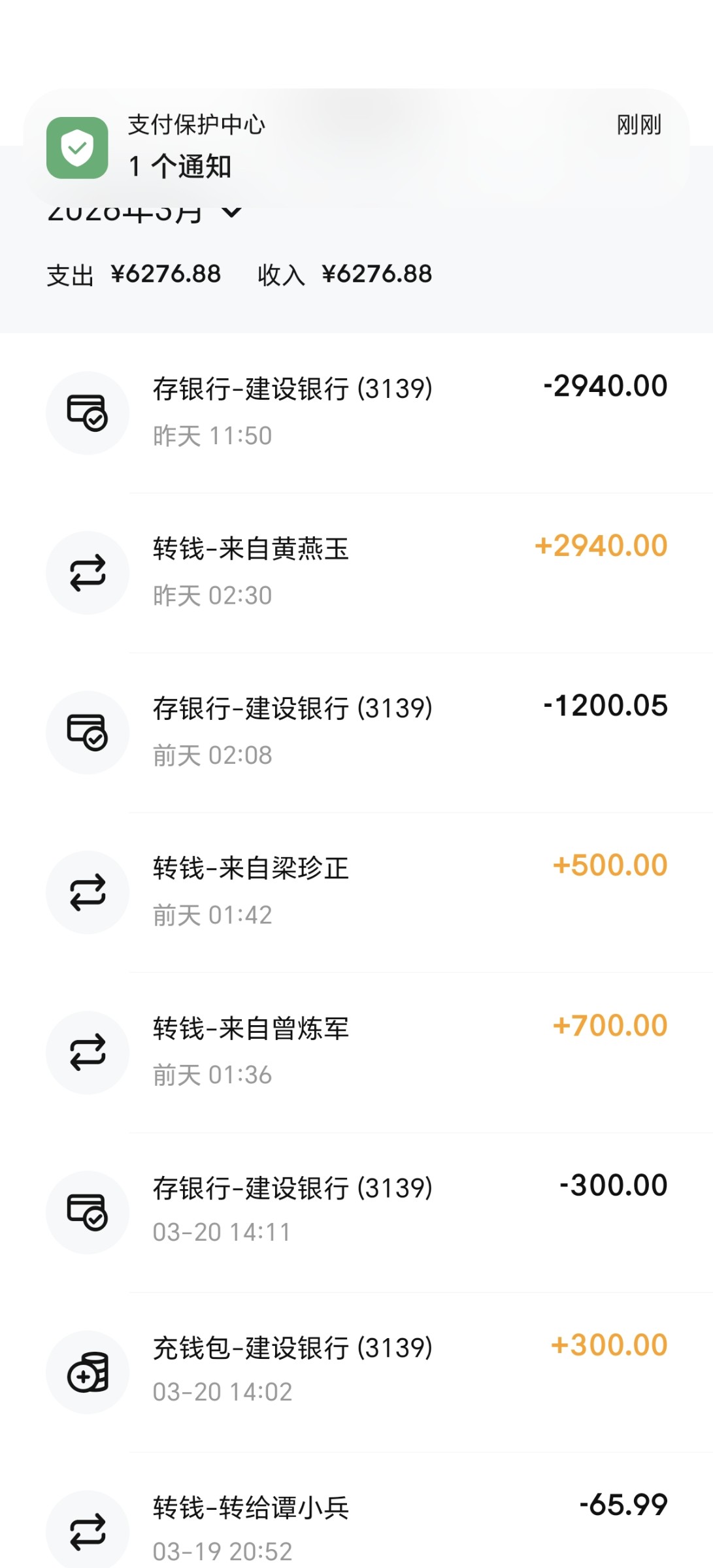Select the transfer icon next to 转钱-来自黄燕玉
The image size is (713, 1568).
coord(88,571)
